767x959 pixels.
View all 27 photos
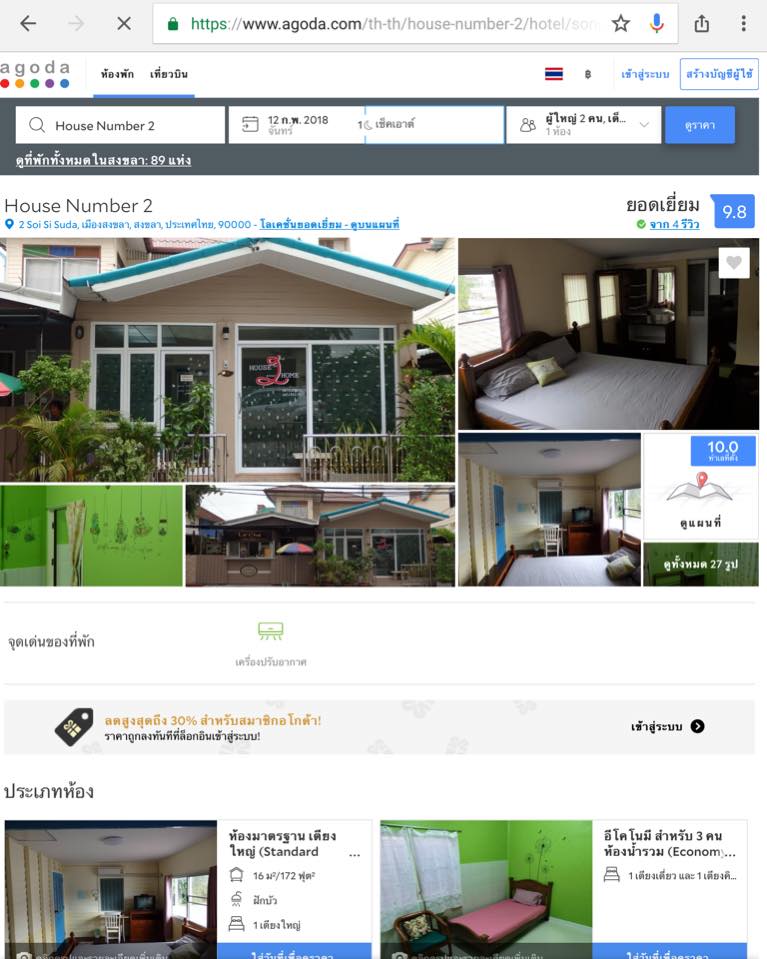[700, 565]
